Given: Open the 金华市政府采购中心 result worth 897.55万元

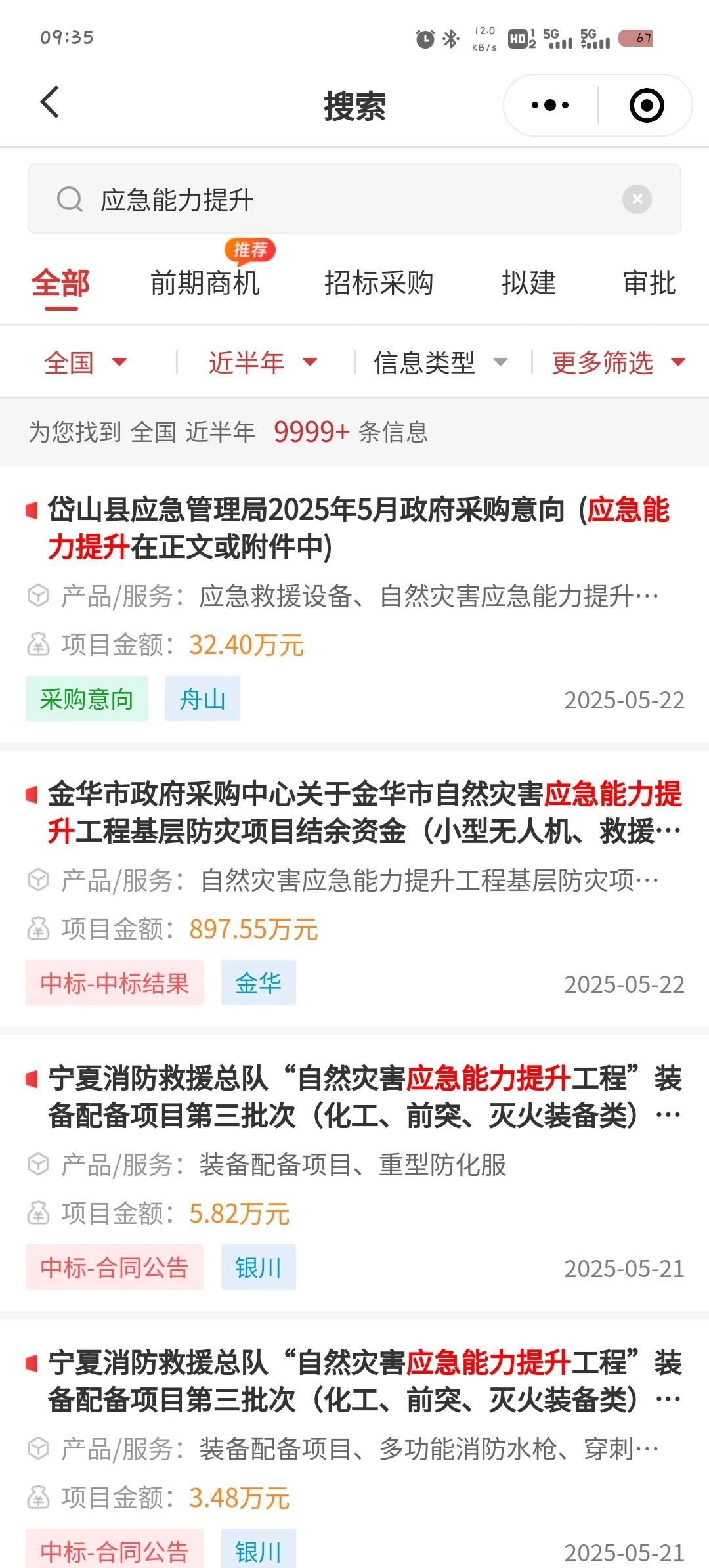Looking at the screenshot, I should point(354,889).
